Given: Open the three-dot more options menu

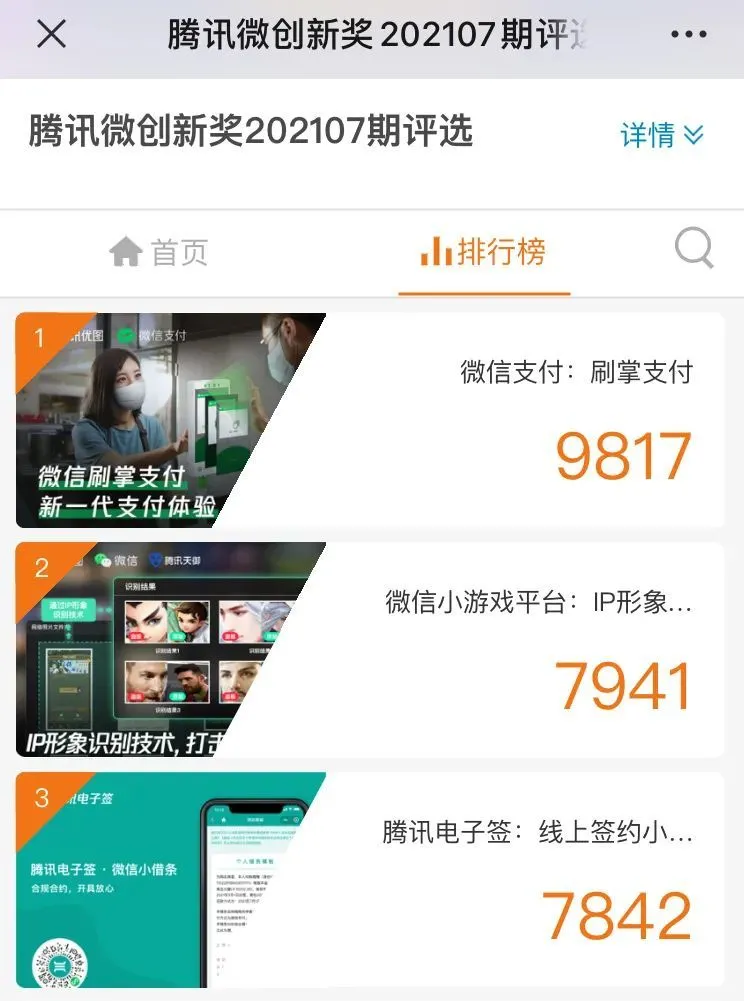Looking at the screenshot, I should [x=688, y=35].
